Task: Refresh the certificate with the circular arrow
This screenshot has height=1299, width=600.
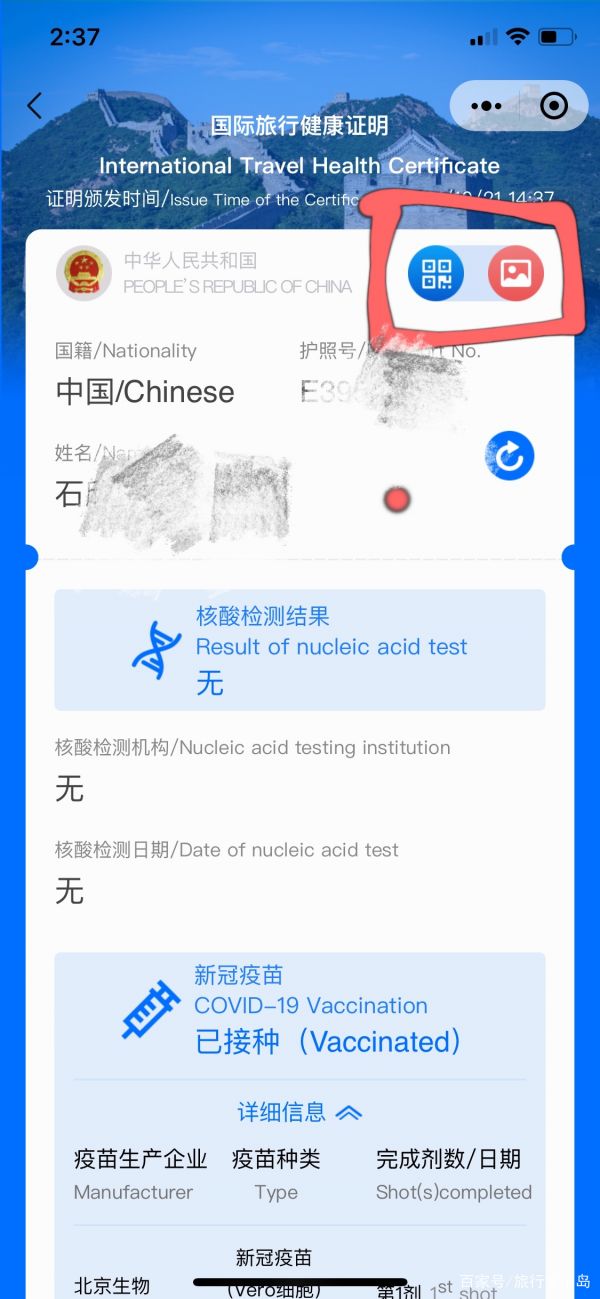Action: click(x=509, y=457)
